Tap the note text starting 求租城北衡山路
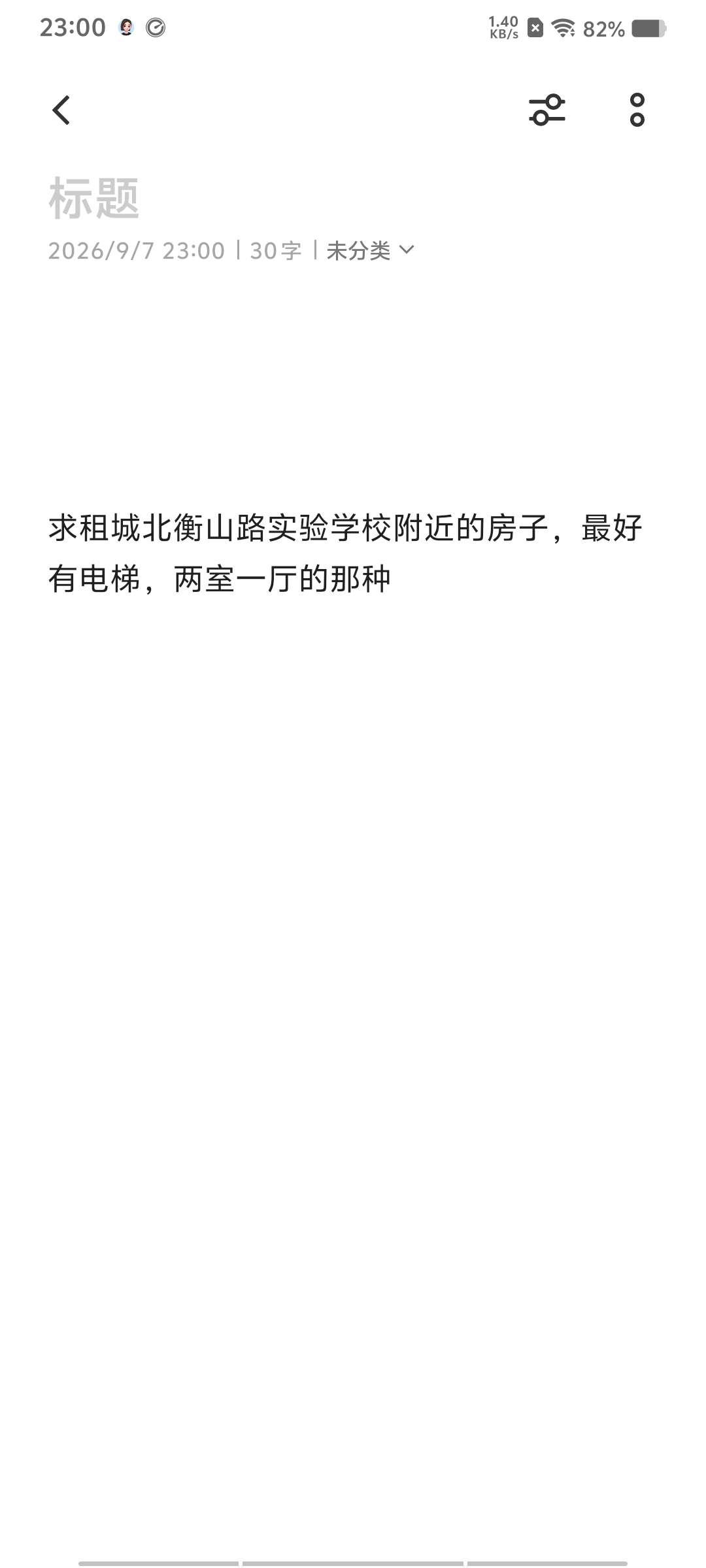The height and width of the screenshot is (1568, 706). [x=345, y=553]
